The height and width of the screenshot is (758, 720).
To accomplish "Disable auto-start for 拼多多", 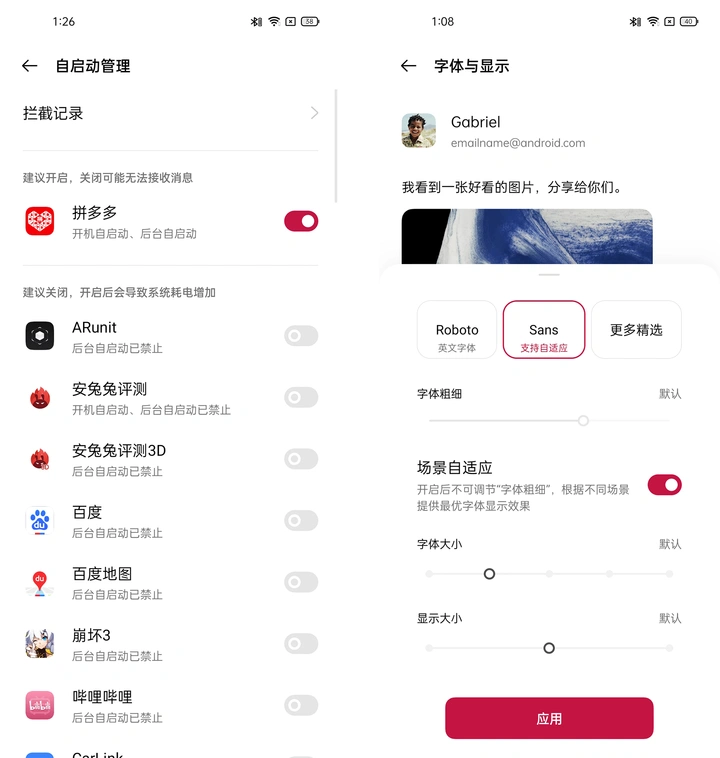I will pos(301,221).
